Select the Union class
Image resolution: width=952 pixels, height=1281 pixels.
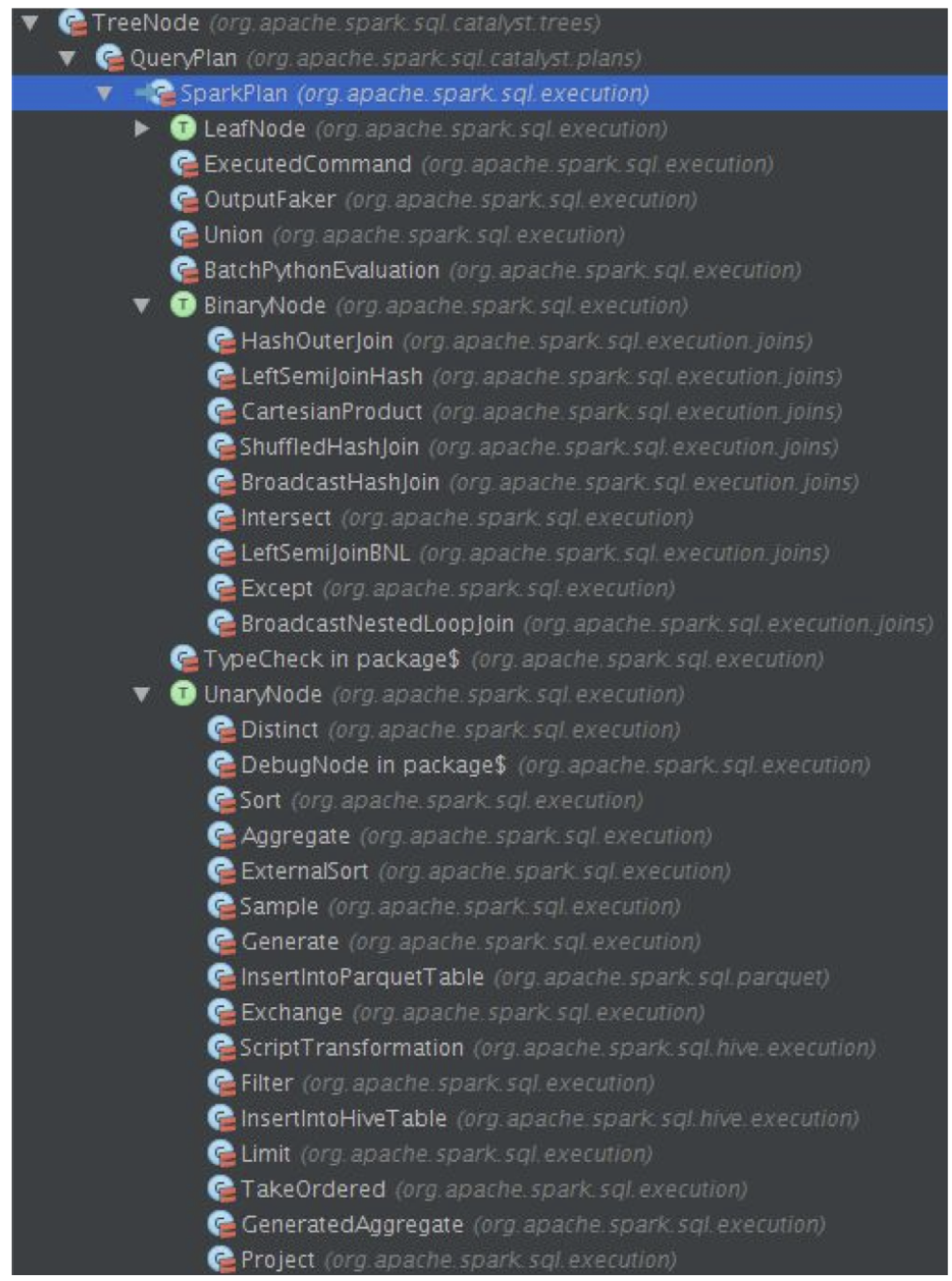[x=232, y=235]
